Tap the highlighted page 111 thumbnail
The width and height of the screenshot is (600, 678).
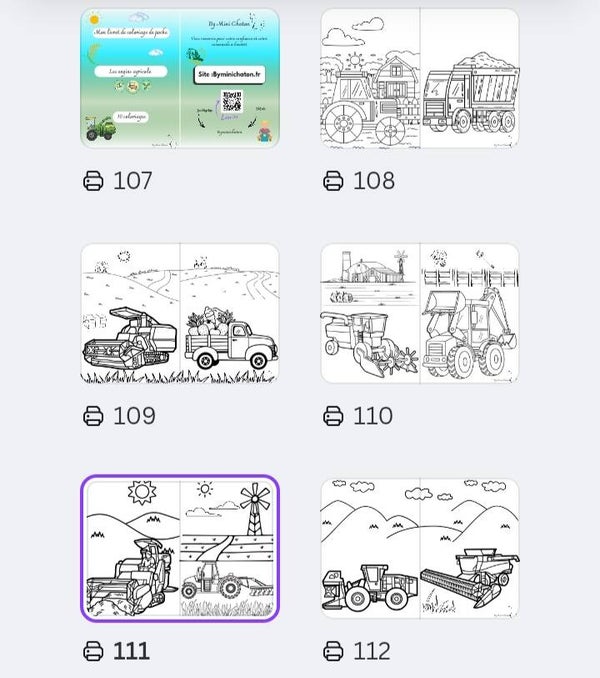tap(180, 548)
